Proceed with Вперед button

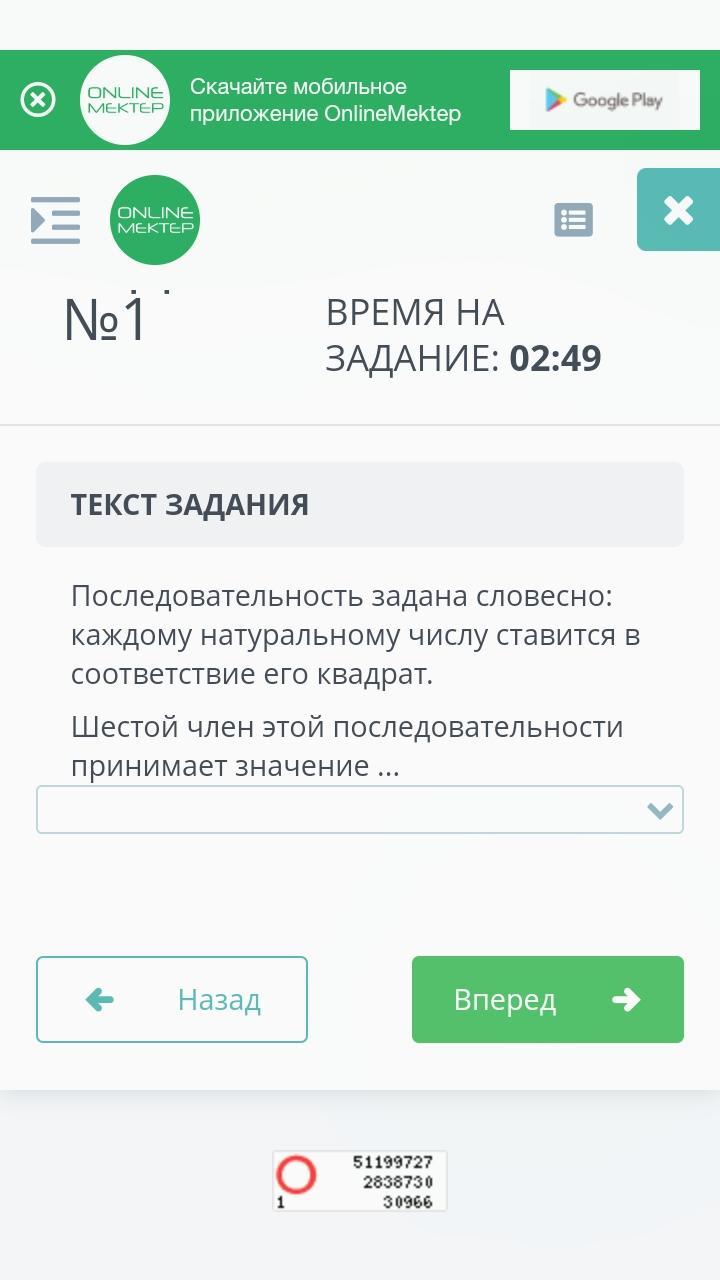(x=547, y=999)
